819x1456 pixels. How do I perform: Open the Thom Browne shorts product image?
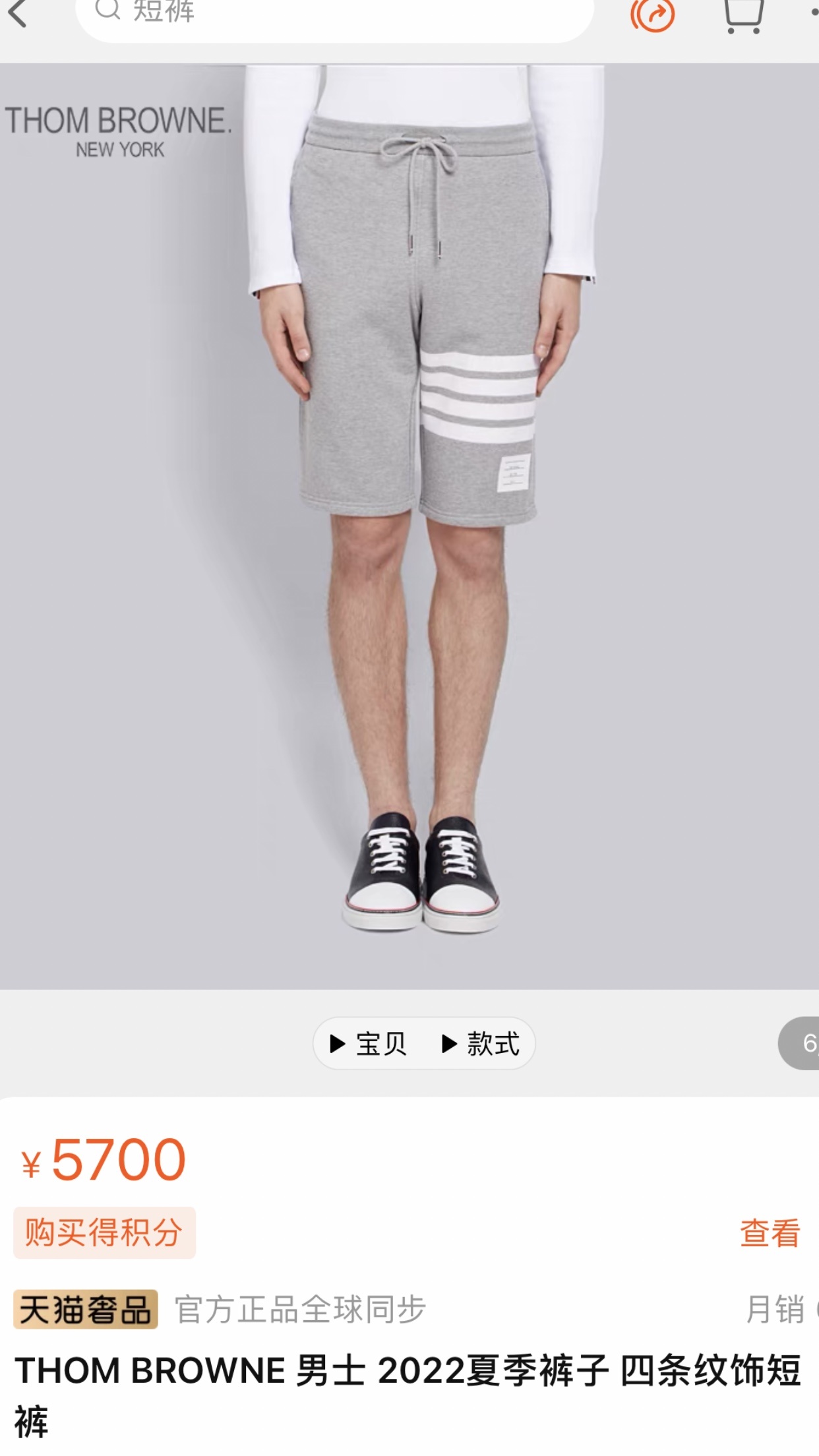click(409, 528)
